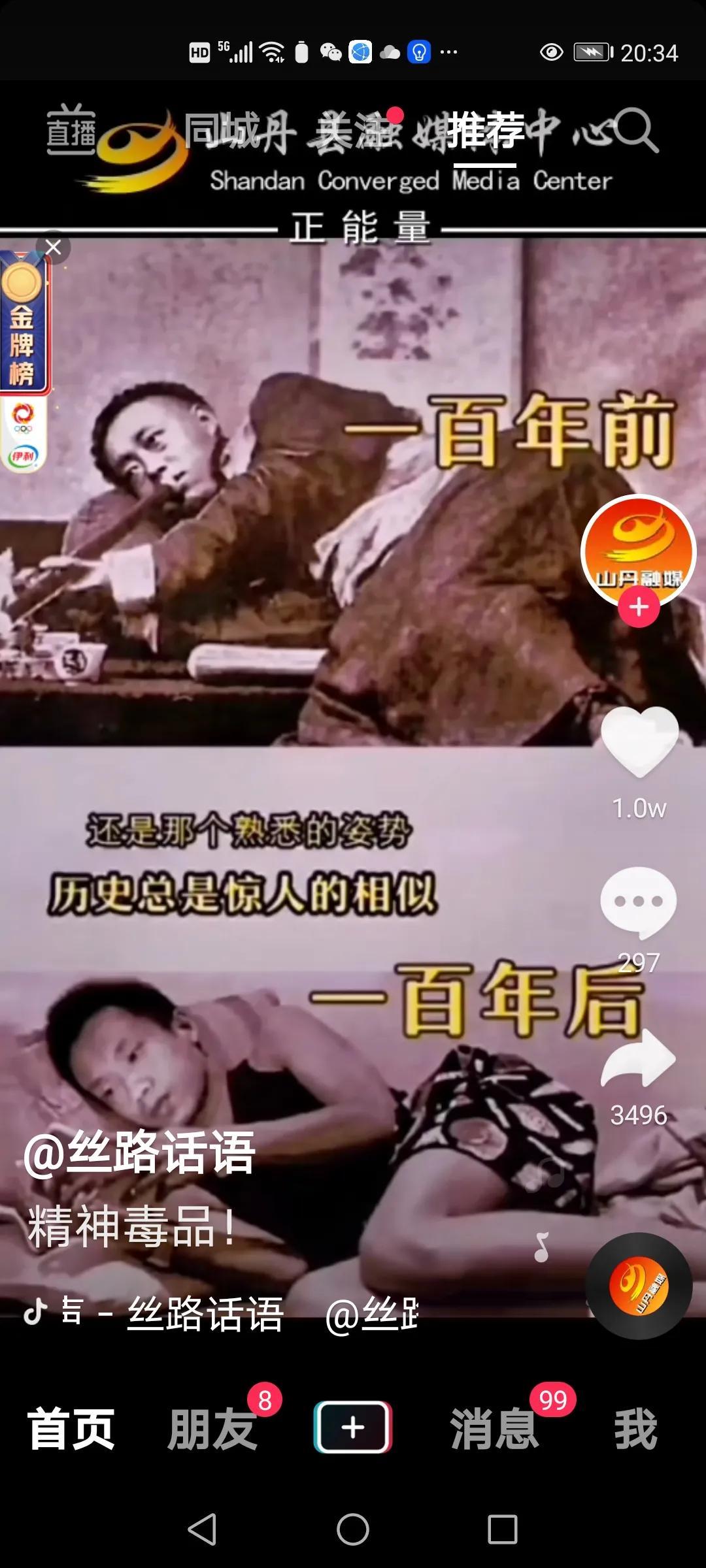Open the comments bubble
706x1568 pixels.
639,900
